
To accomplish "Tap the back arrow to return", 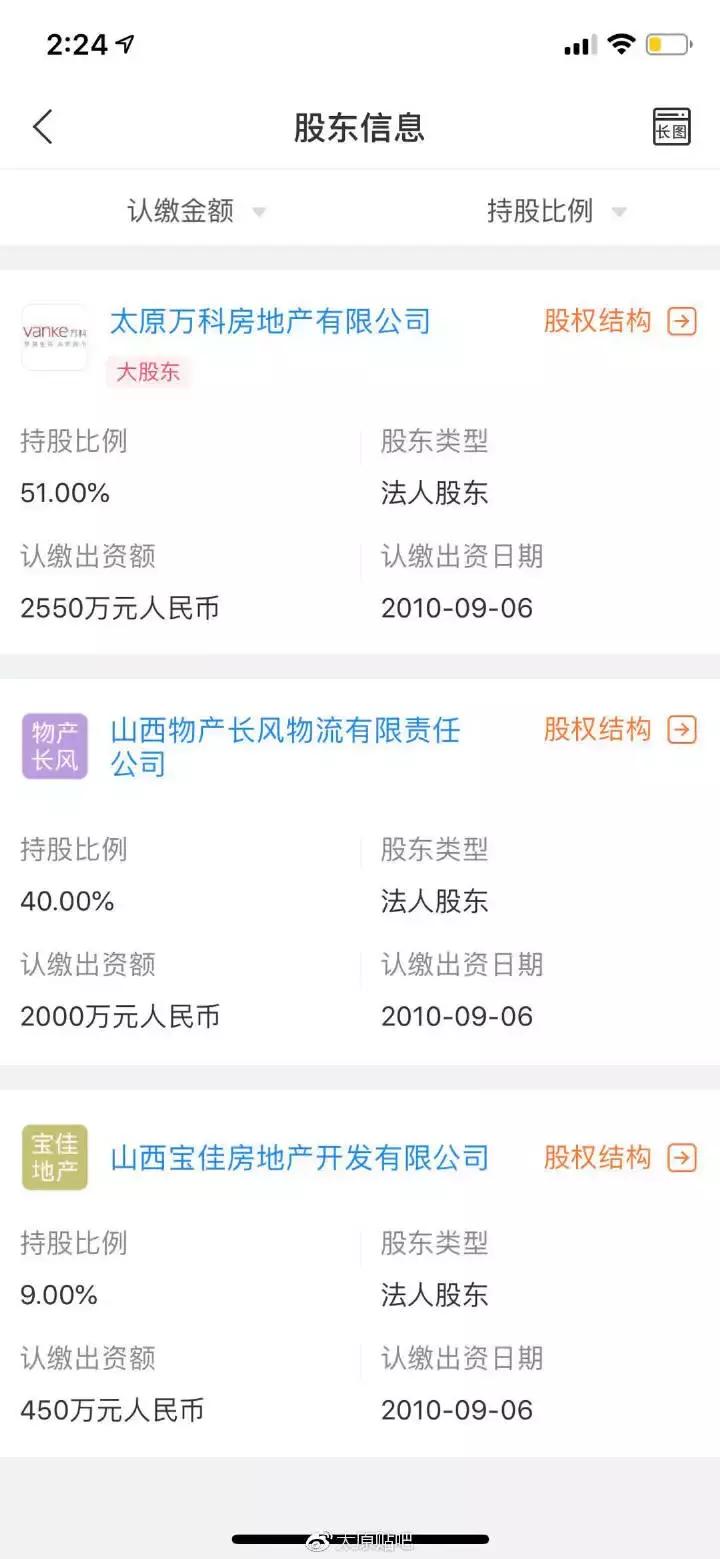I will 40,127.
